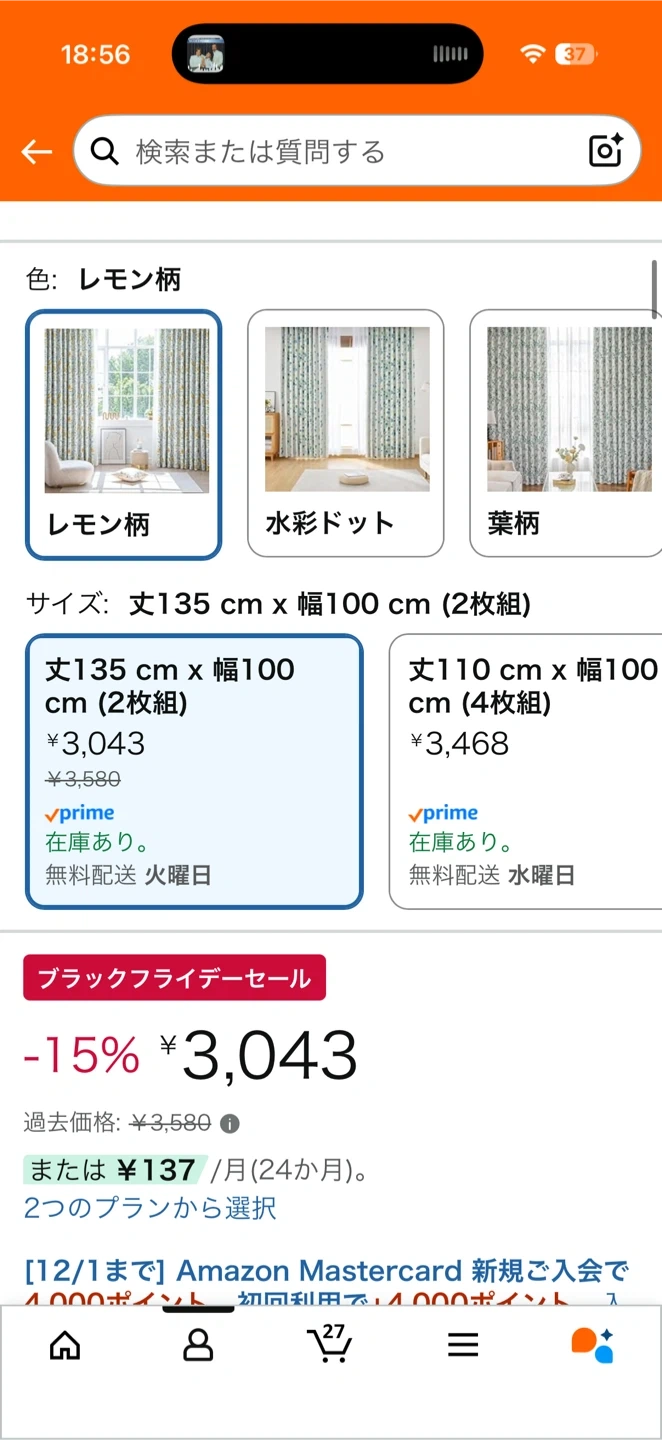Open the info icon beside 過去価格
Image resolution: width=662 pixels, height=1440 pixels.
(x=229, y=1124)
